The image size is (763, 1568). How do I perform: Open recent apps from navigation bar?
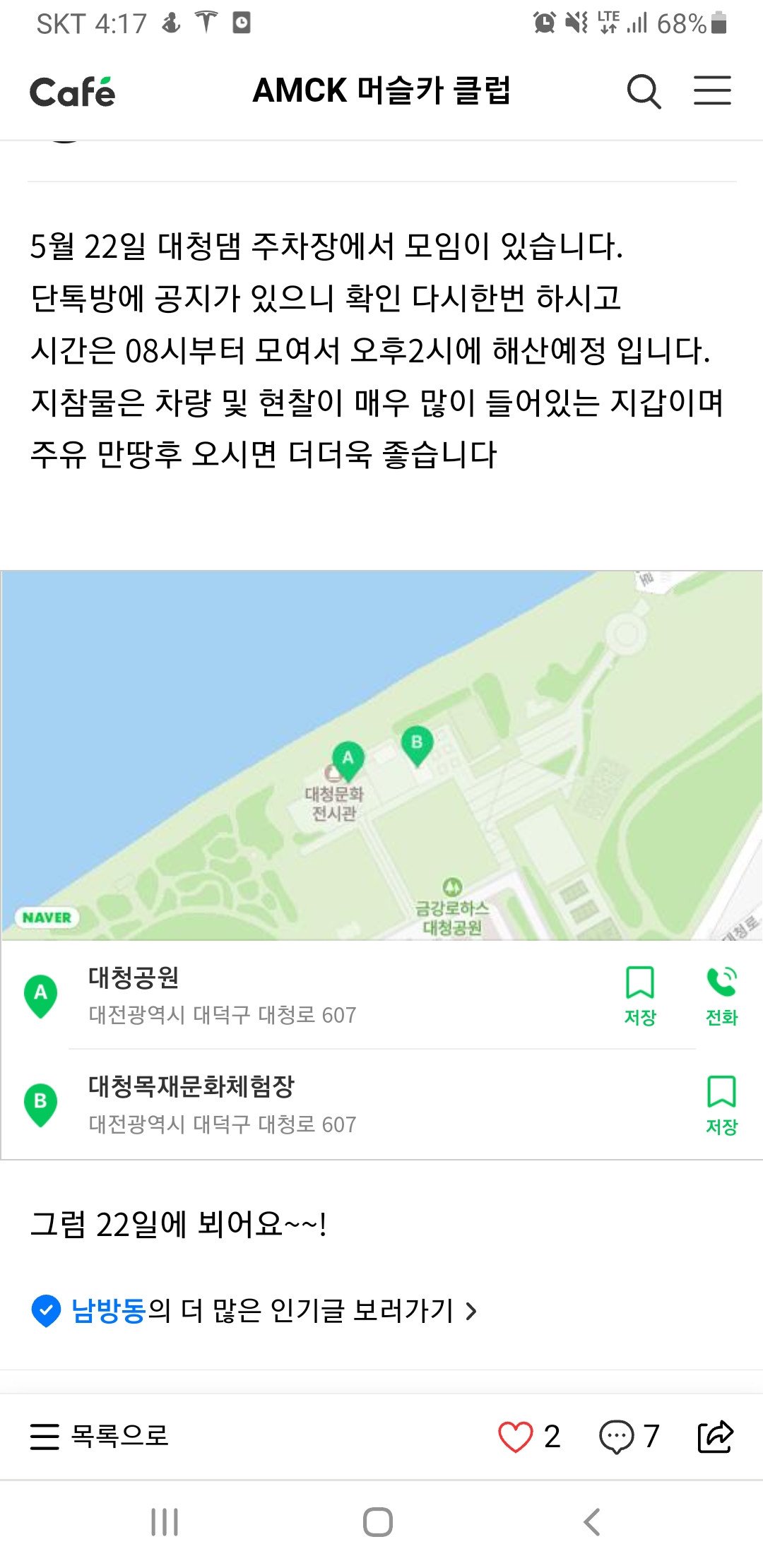tap(165, 1522)
